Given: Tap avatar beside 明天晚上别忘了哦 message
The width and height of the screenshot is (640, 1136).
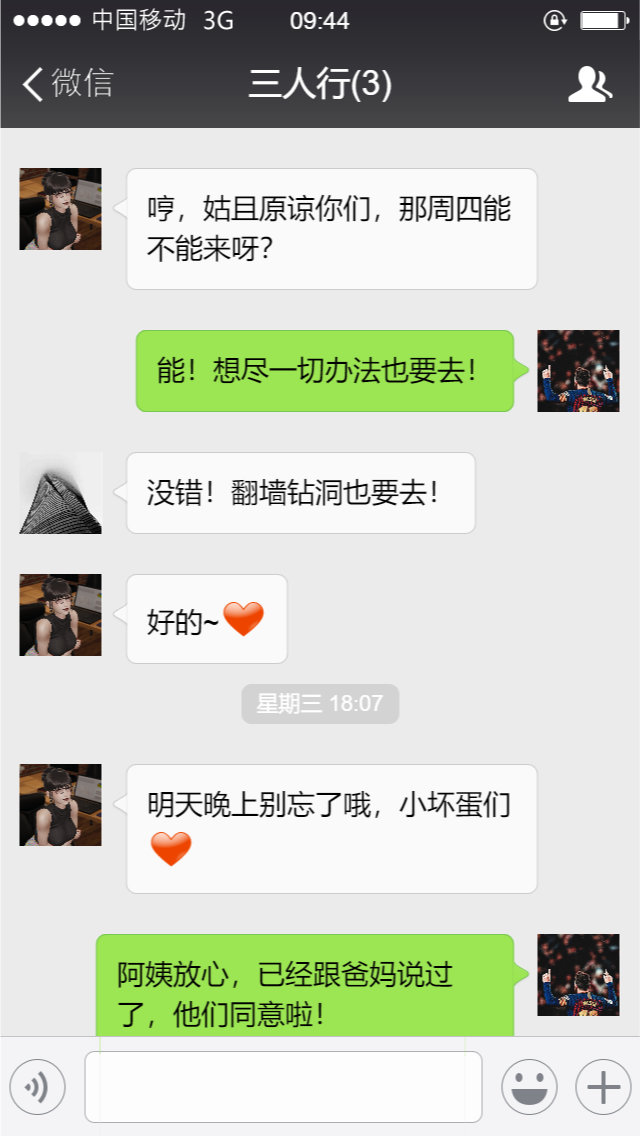Looking at the screenshot, I should [61, 805].
